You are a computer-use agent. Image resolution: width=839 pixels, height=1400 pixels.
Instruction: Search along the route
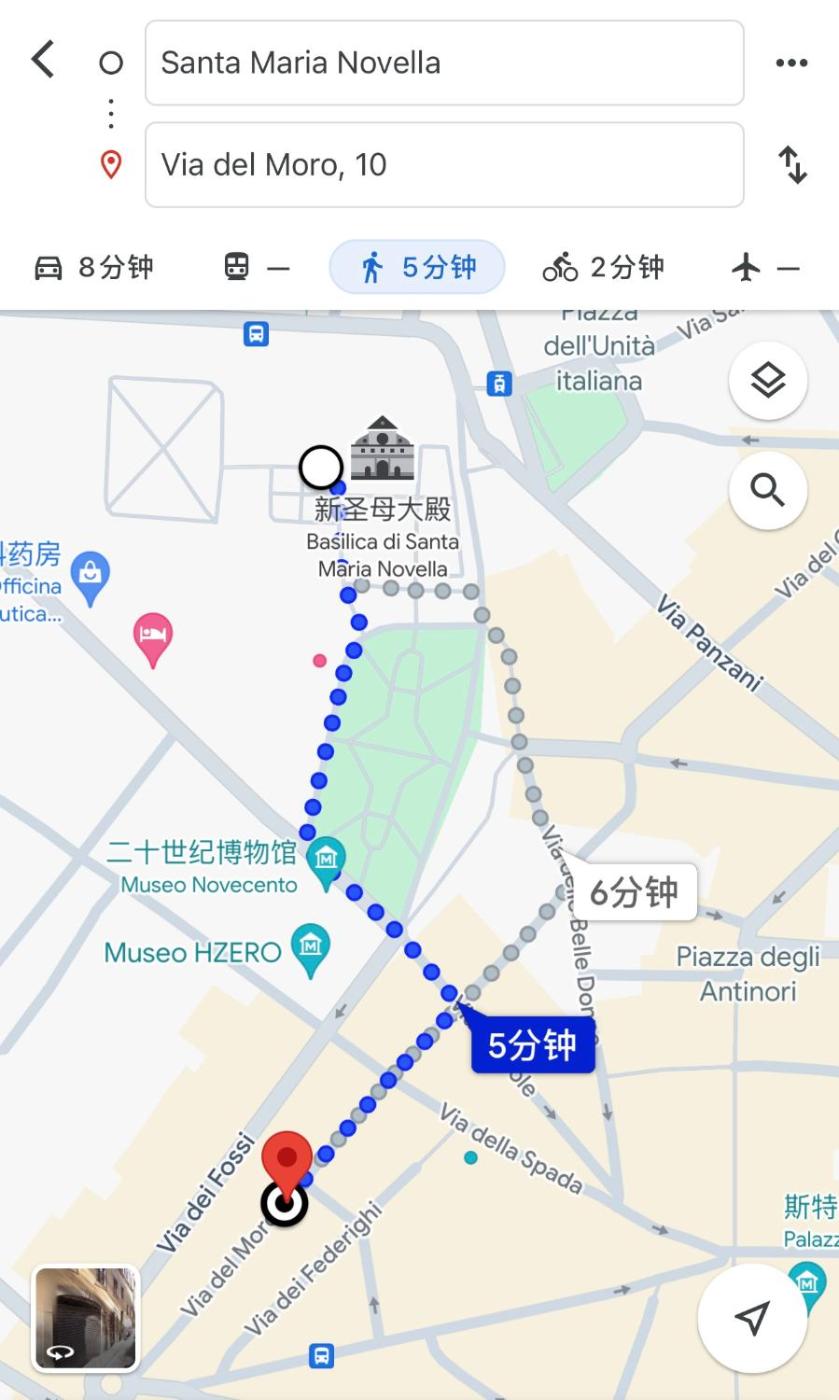point(767,491)
